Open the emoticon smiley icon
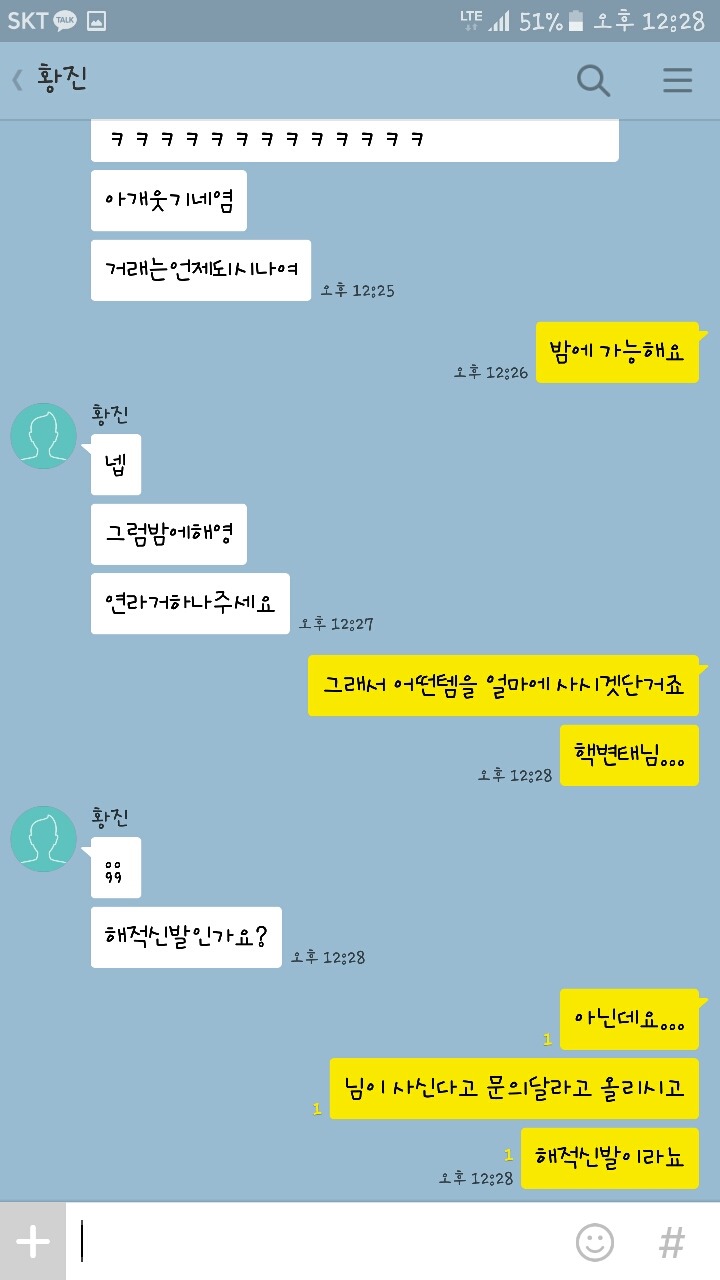 coord(594,1240)
